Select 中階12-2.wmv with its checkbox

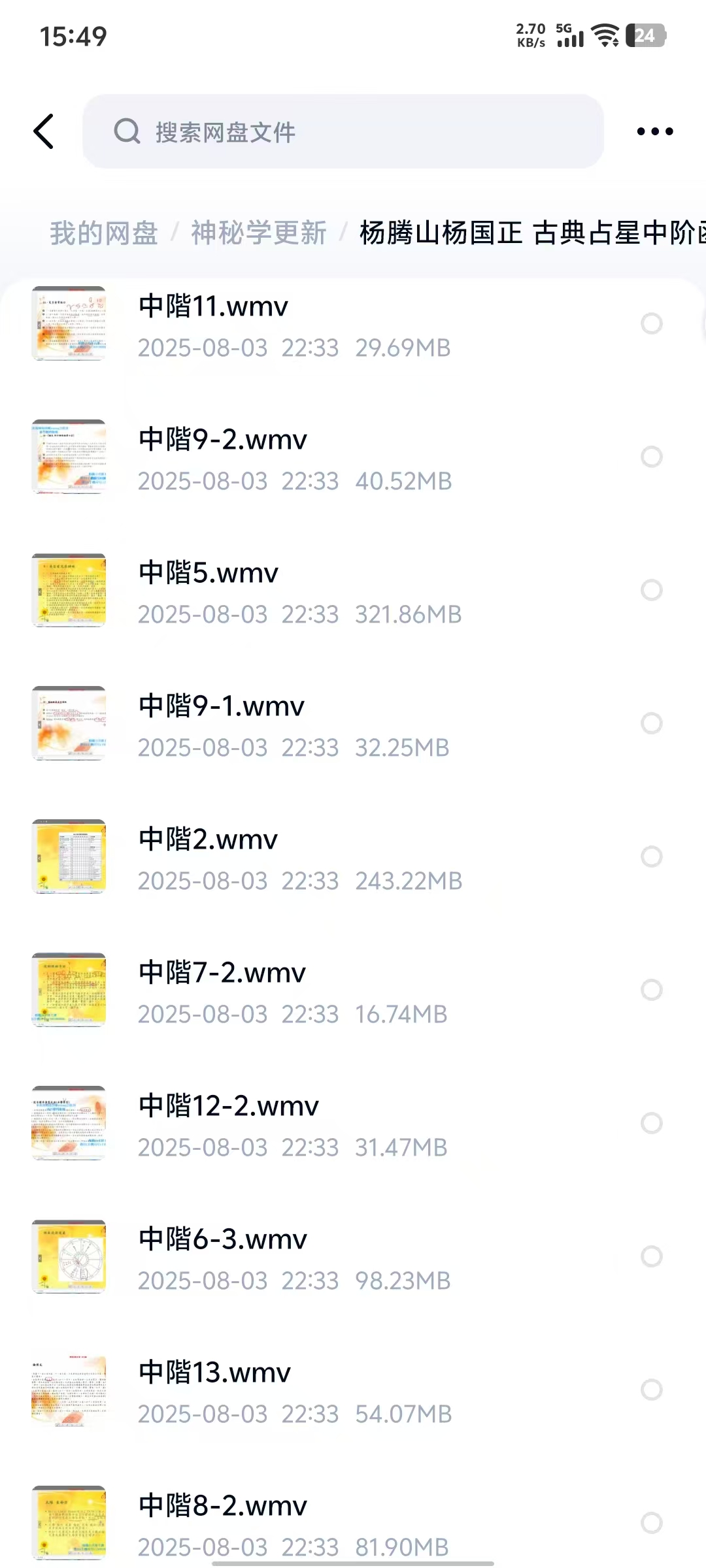[651, 1123]
